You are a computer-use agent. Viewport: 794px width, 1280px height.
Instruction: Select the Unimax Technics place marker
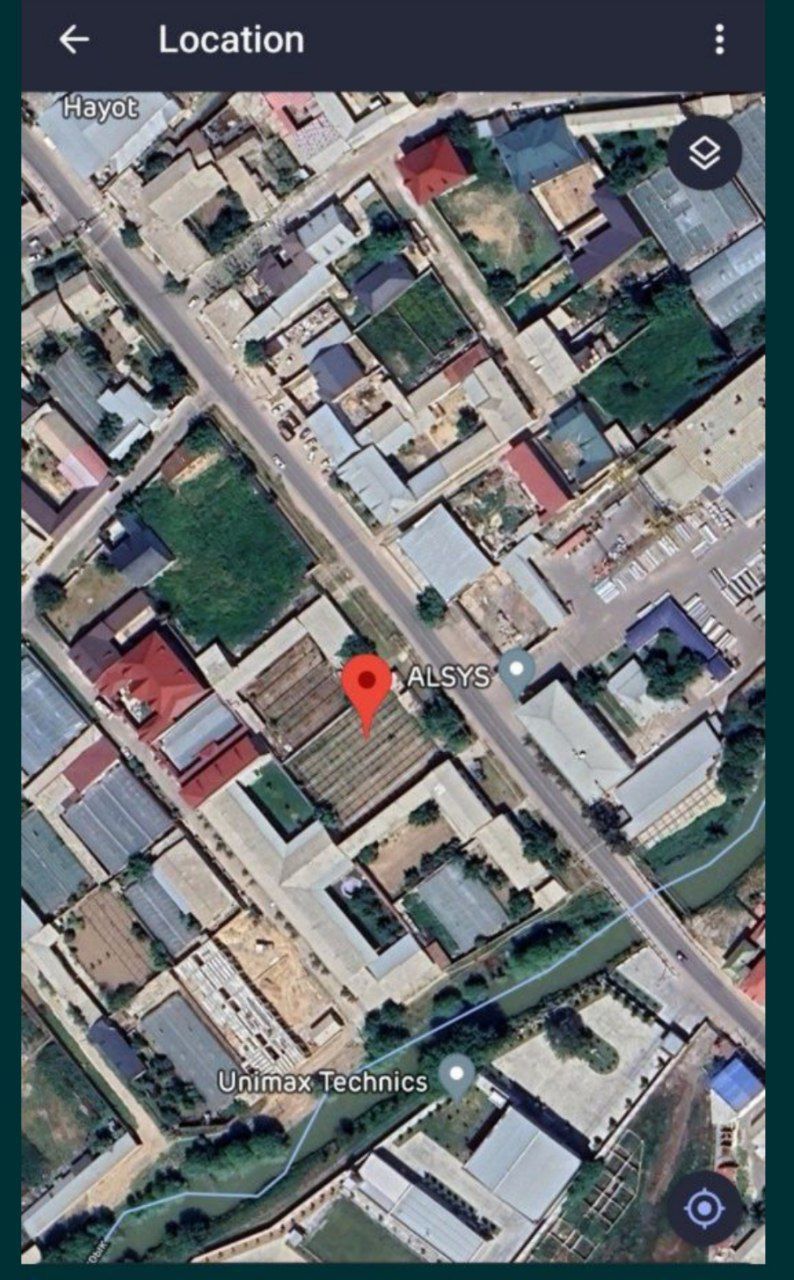pos(458,1076)
